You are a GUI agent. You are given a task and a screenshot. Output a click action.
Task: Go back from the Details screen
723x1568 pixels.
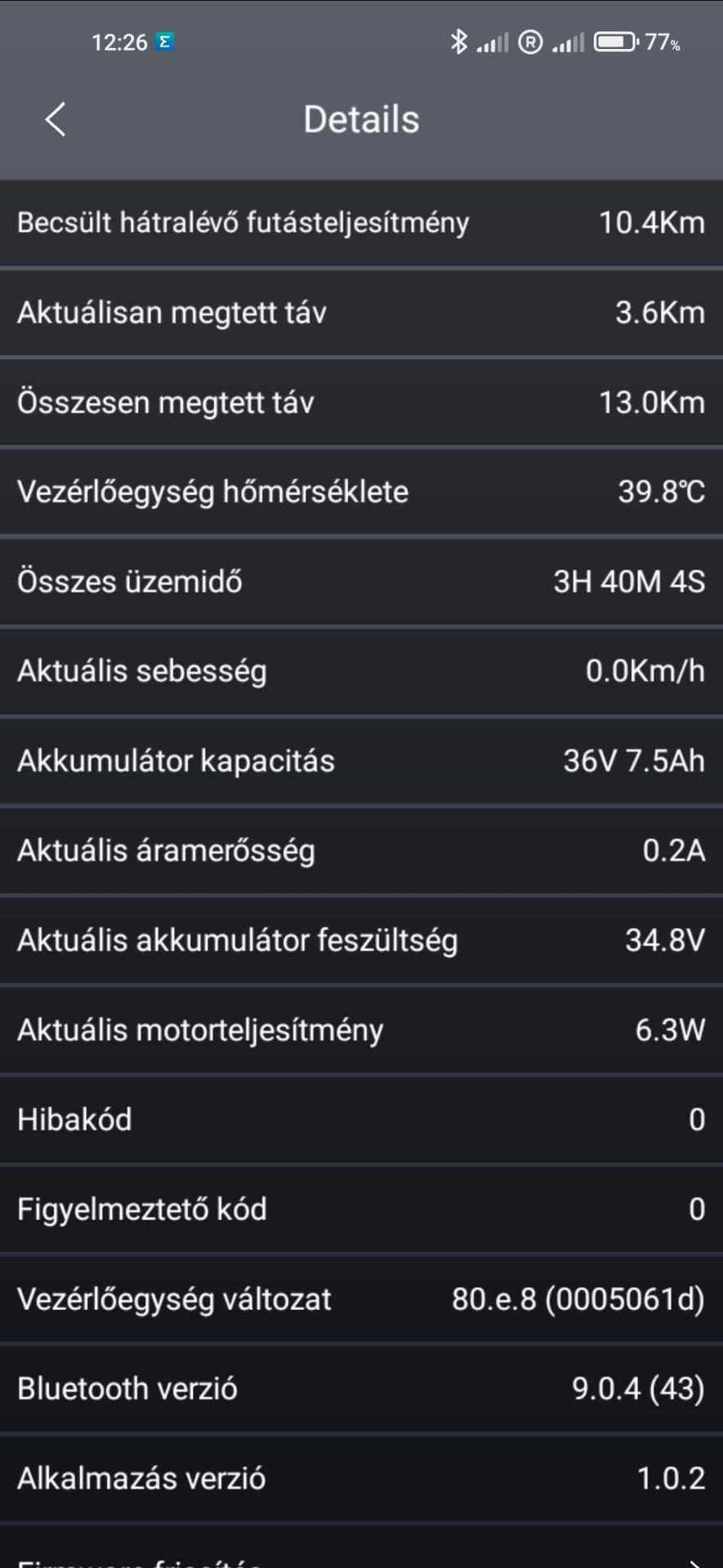click(55, 120)
